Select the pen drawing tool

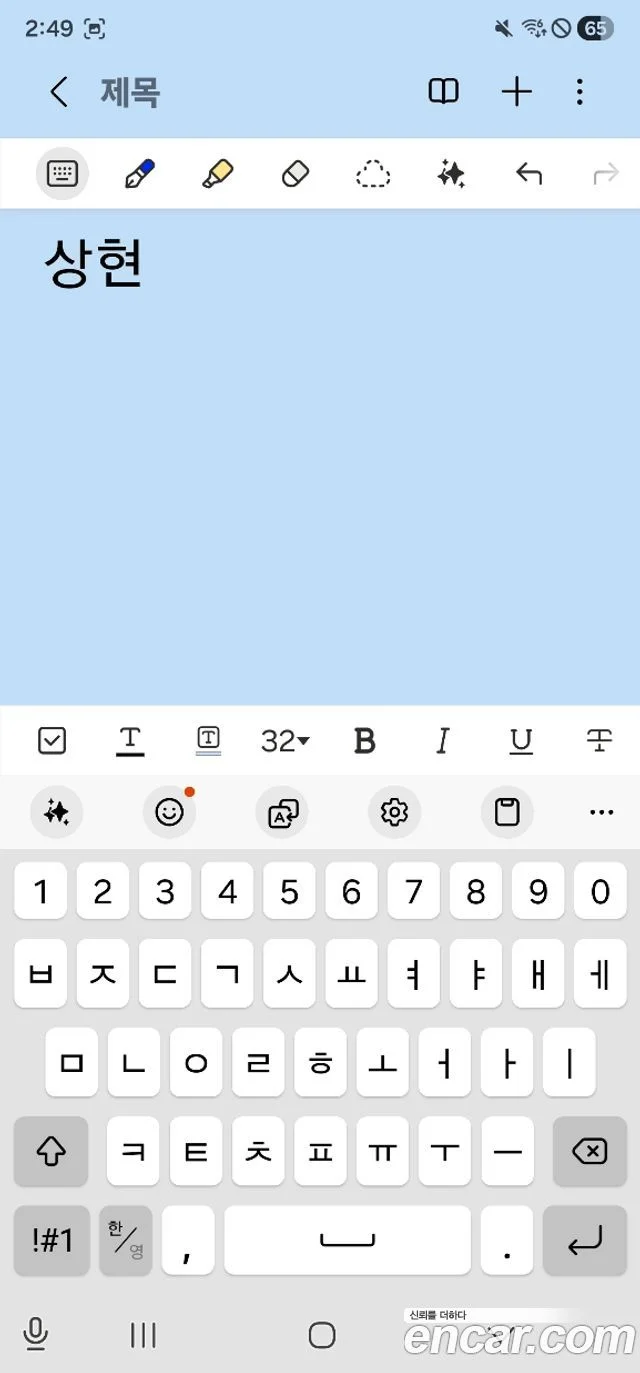point(139,175)
